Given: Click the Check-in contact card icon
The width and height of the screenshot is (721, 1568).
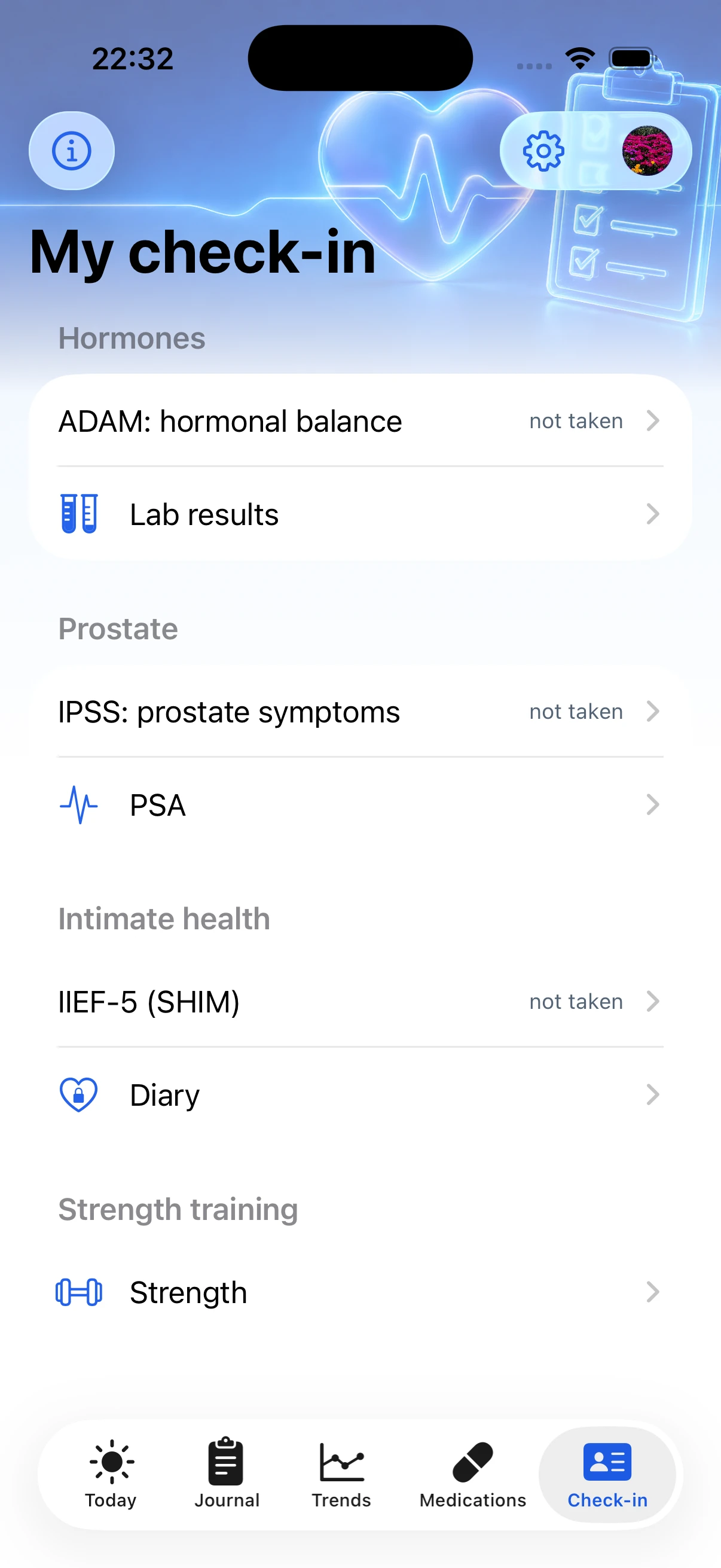Looking at the screenshot, I should coord(607,1462).
